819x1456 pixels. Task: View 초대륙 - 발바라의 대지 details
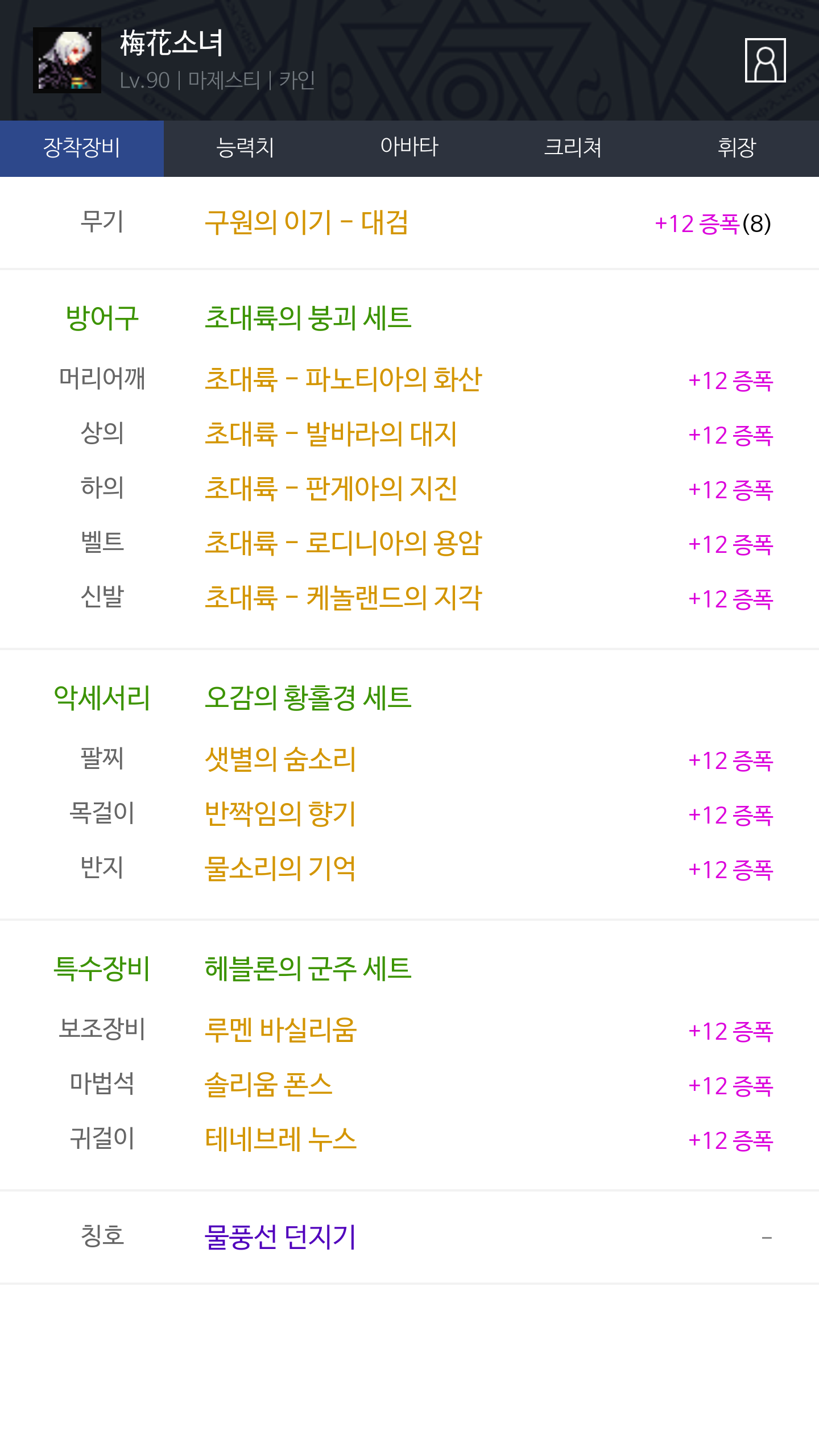tap(330, 434)
